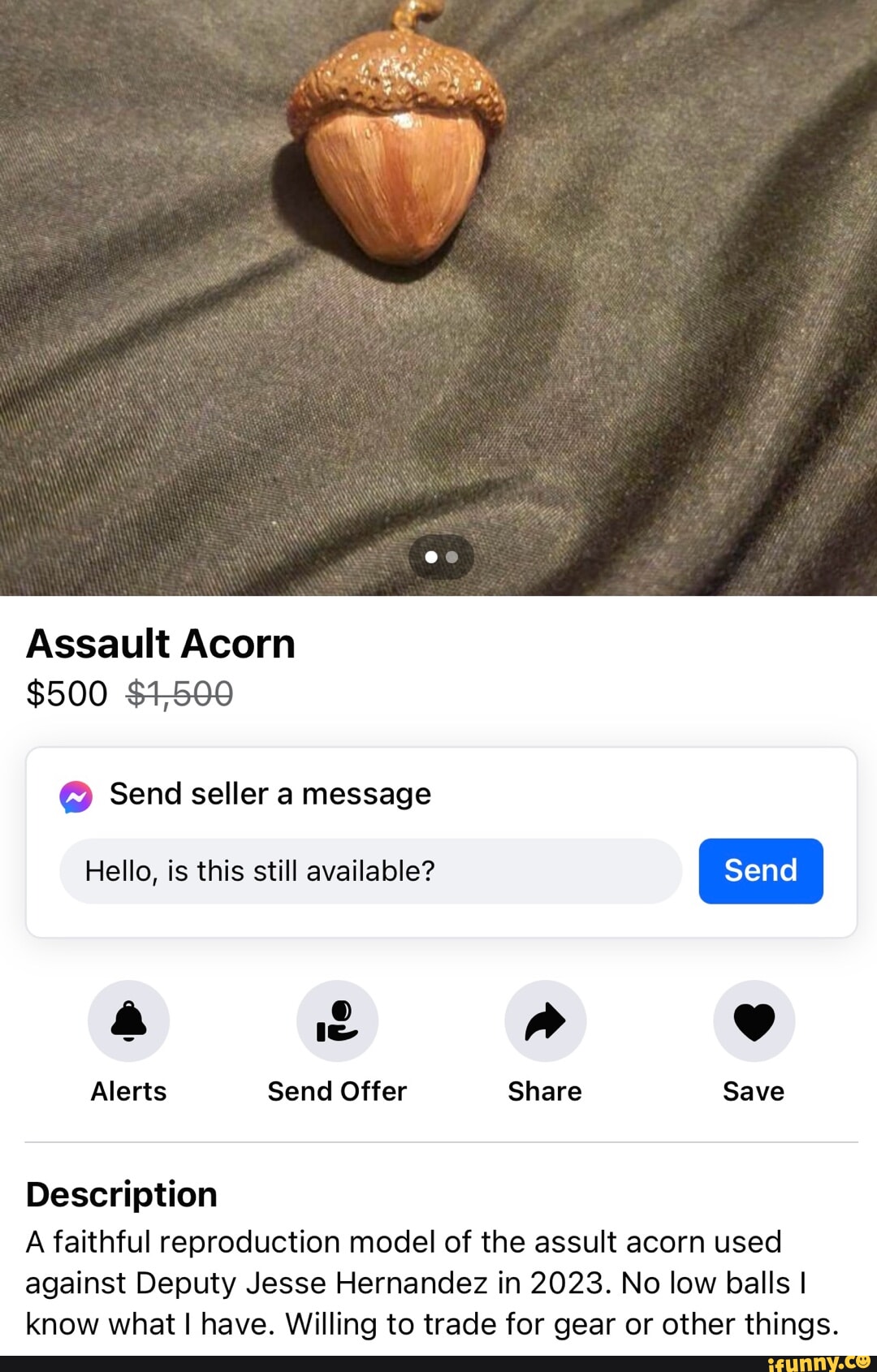Send an offer for the Assault Acorn
Viewport: 877px width, 1372px height.
pos(337,1020)
